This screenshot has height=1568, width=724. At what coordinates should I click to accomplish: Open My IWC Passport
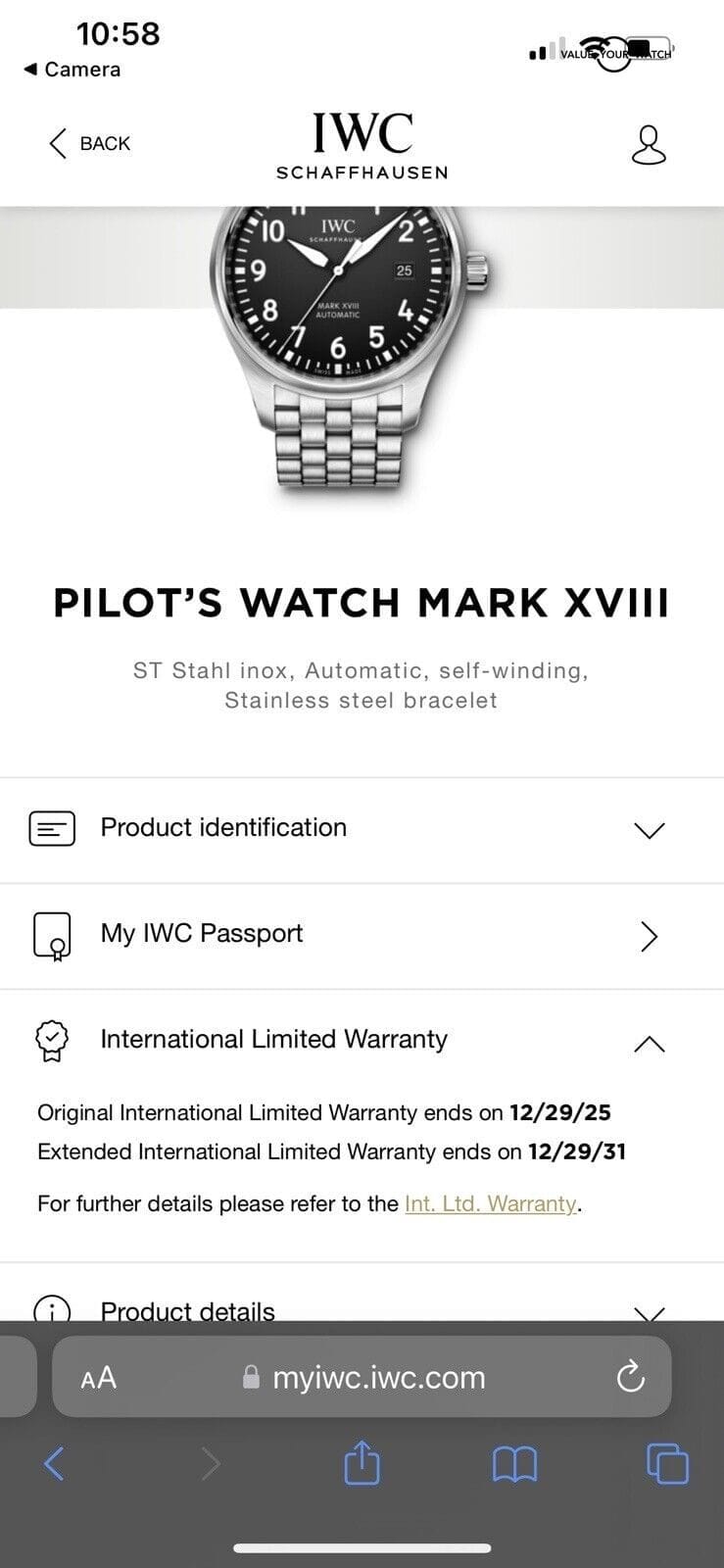362,935
